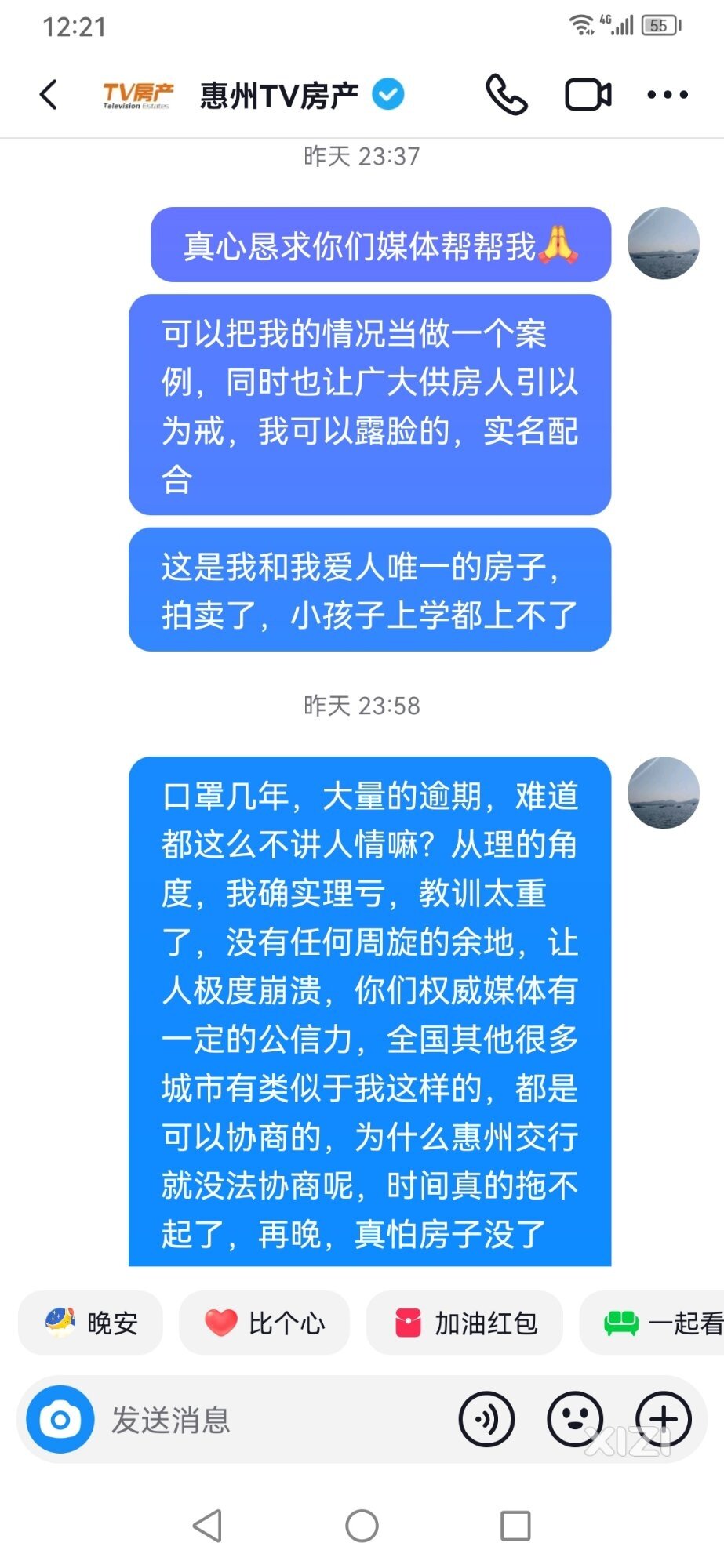Focus the 发送消息 input field
The height and width of the screenshot is (1568, 724).
(267, 1419)
